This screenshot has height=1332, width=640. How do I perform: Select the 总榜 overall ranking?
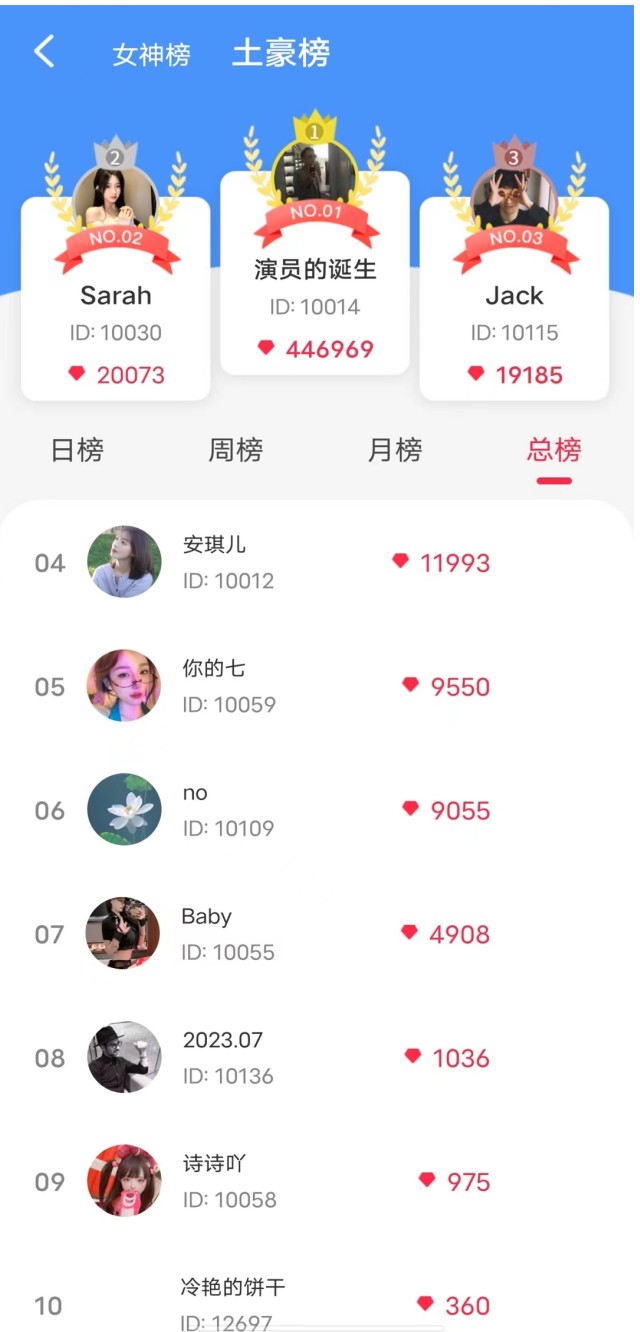554,451
